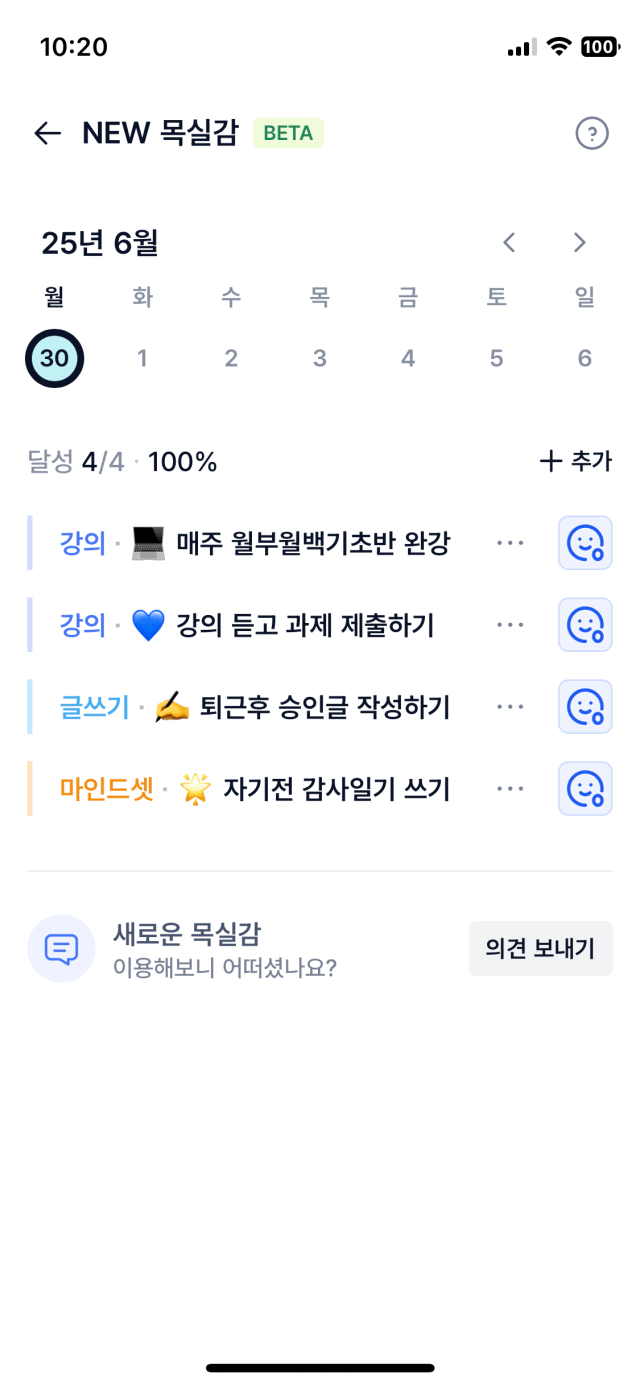Go back using the top-left arrow

47,133
